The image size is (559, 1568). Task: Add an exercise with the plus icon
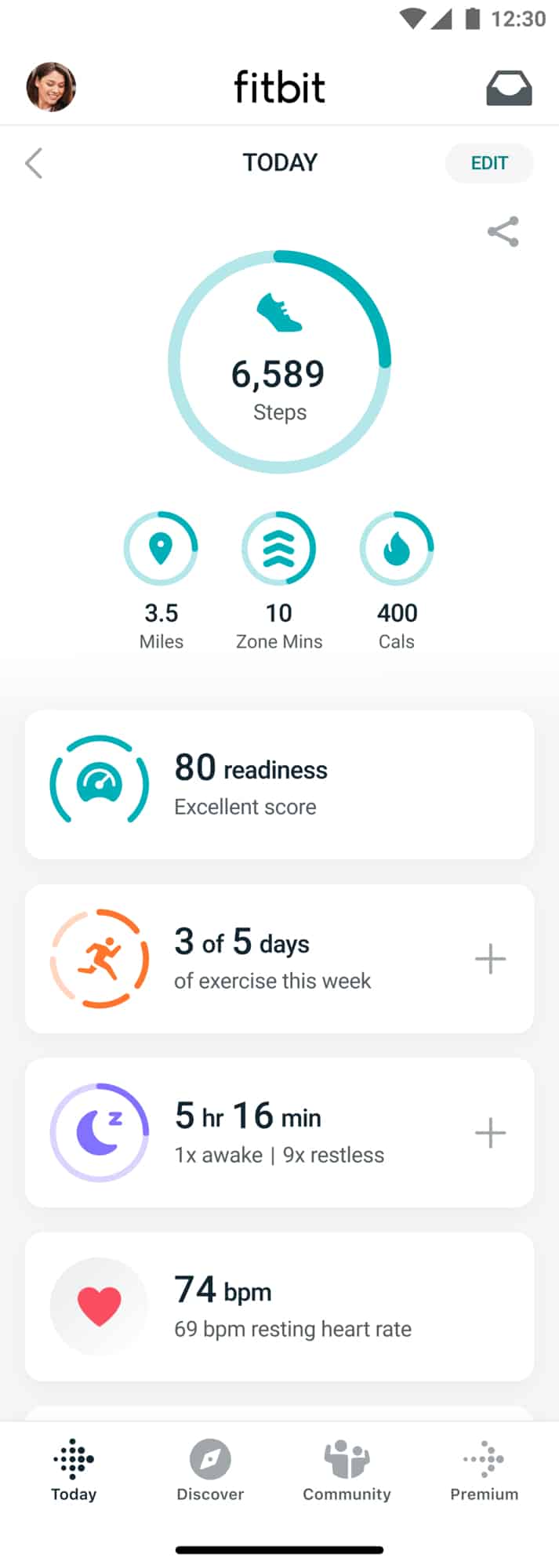coord(491,959)
